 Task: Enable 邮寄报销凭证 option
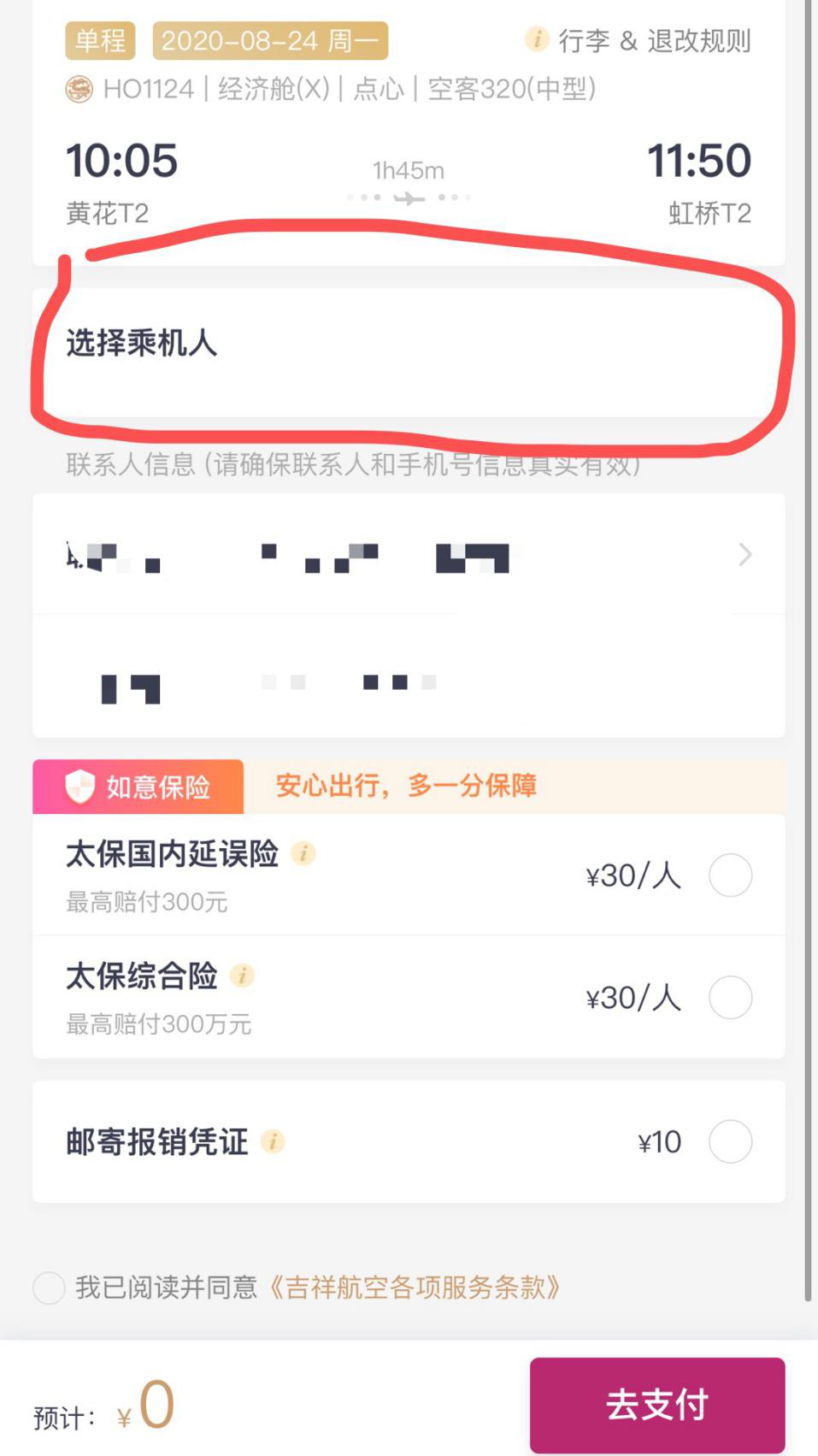point(730,1141)
